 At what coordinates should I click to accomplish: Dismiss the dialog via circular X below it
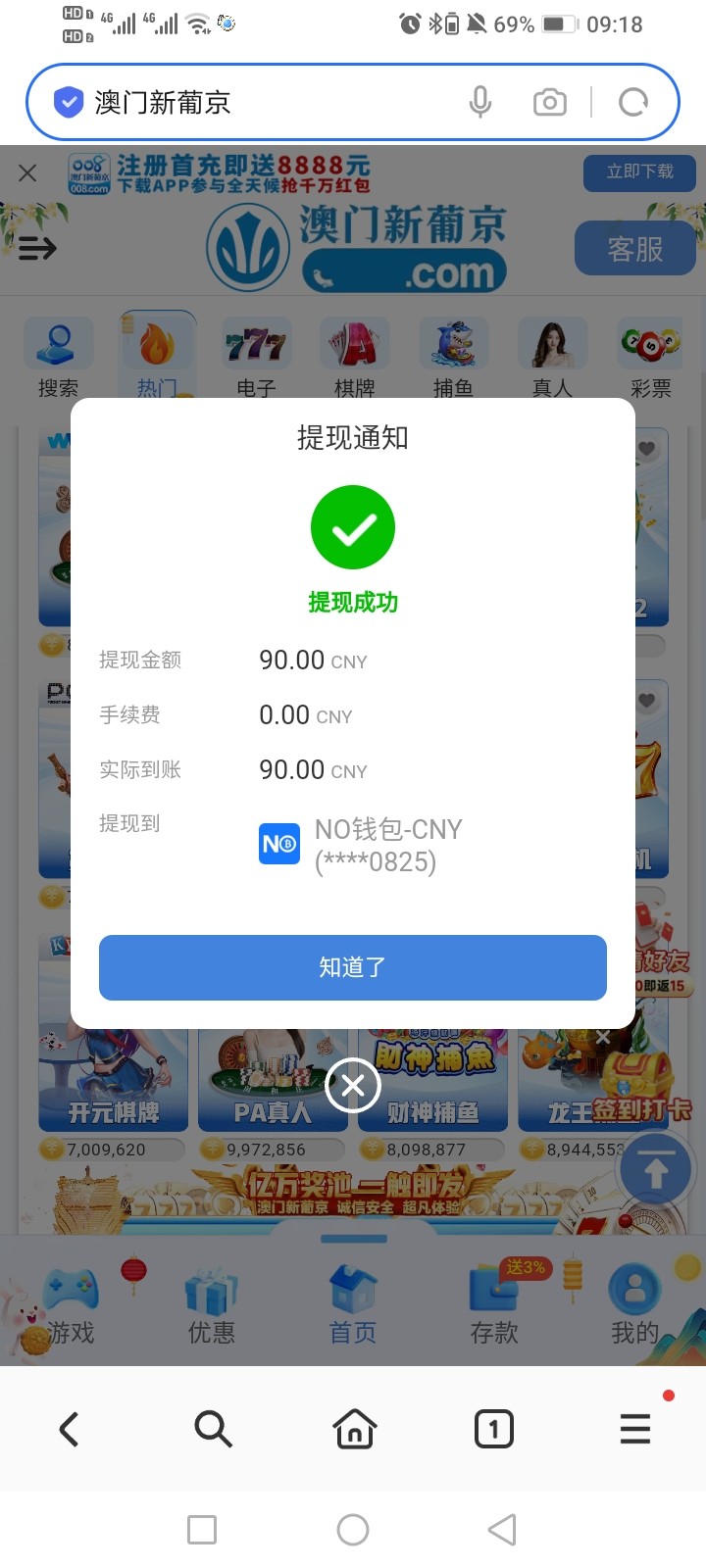pos(353,1085)
